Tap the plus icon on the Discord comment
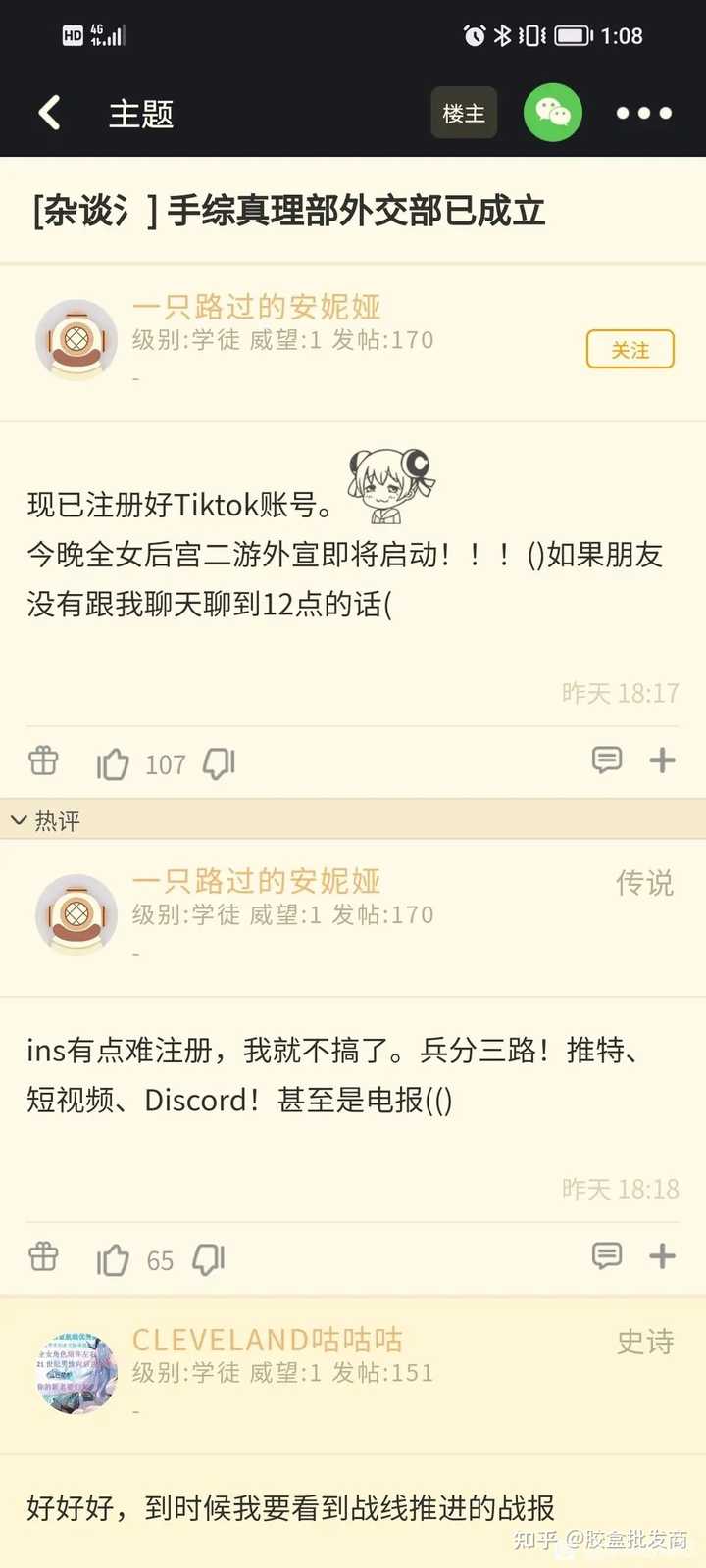 663,1256
